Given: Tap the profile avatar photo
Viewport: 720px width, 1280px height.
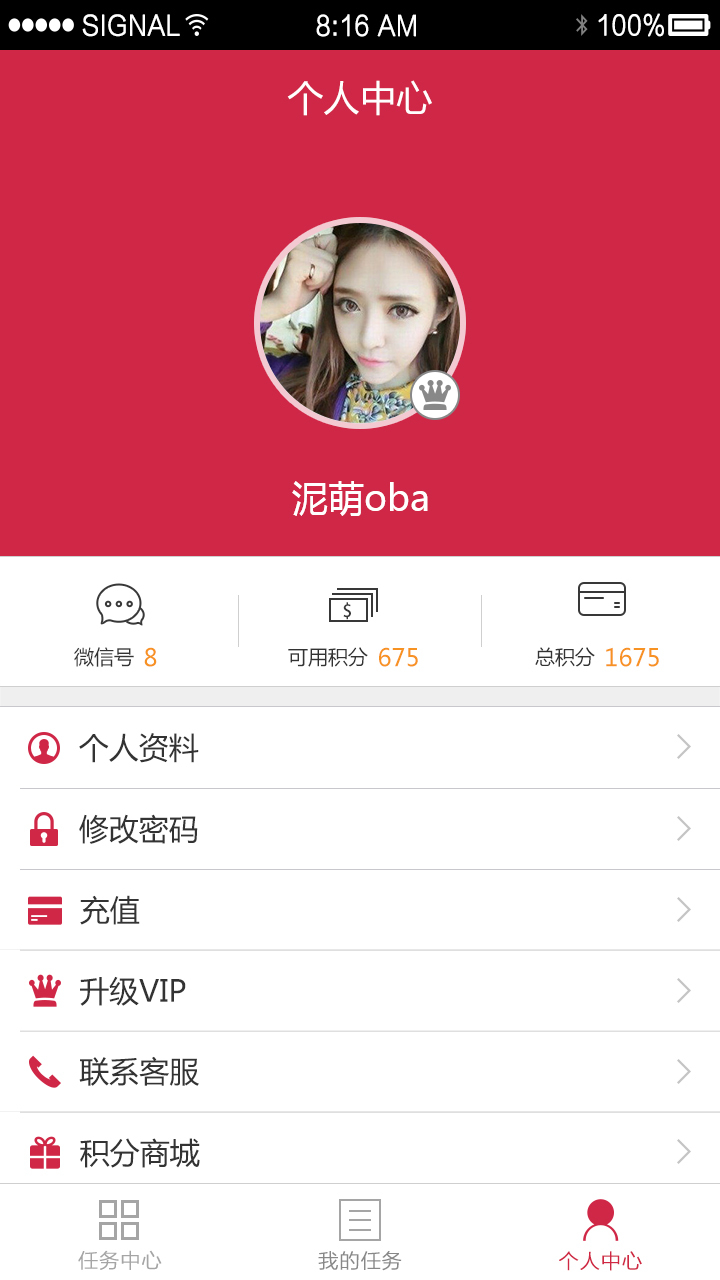Looking at the screenshot, I should tap(360, 322).
